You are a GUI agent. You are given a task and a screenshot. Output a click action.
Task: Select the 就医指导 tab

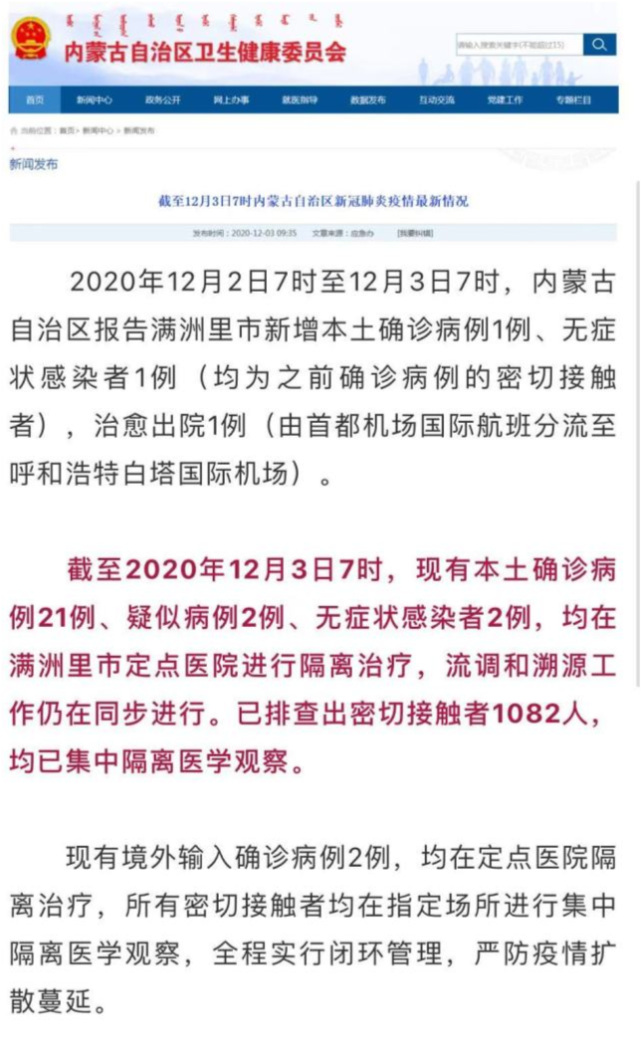[x=299, y=100]
